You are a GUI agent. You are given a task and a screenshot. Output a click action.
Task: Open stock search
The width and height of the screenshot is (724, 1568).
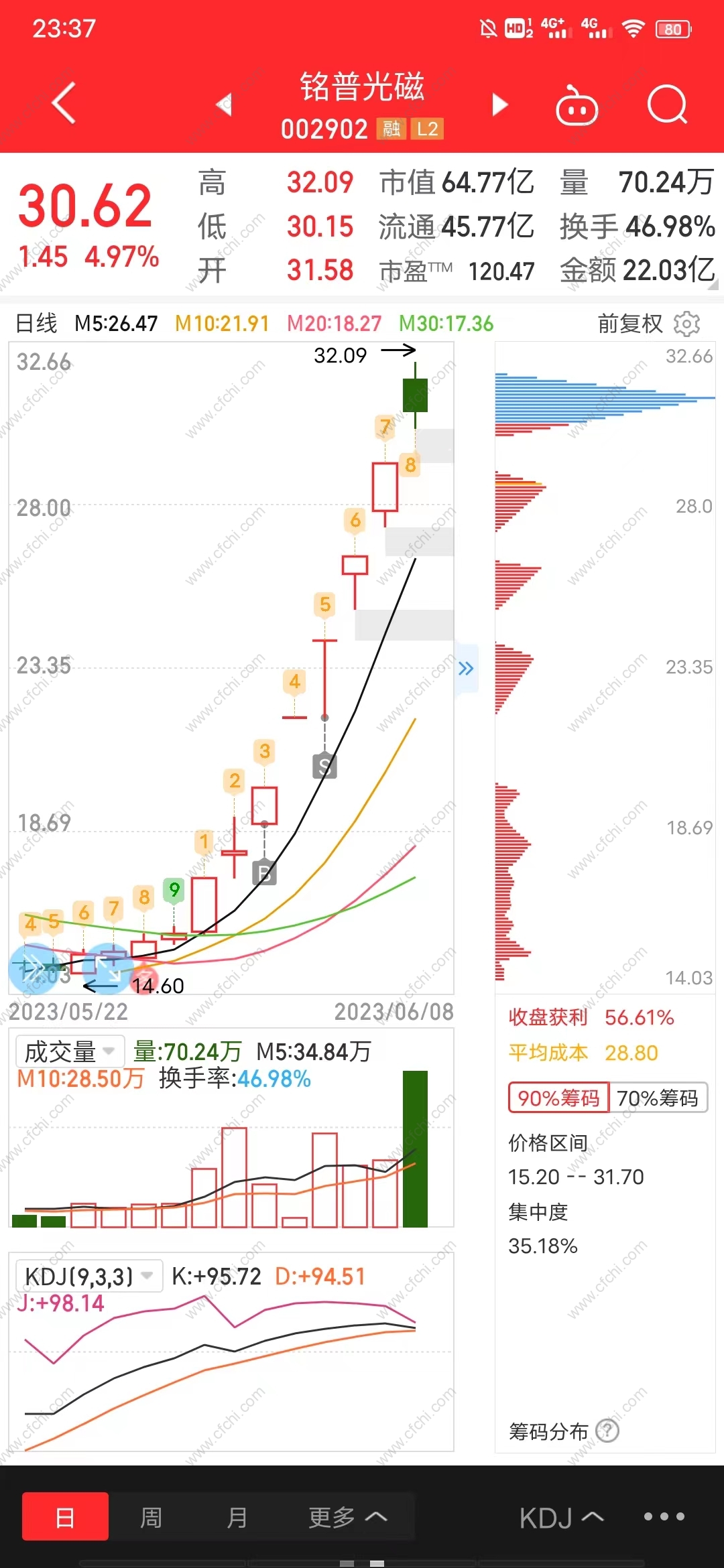667,105
